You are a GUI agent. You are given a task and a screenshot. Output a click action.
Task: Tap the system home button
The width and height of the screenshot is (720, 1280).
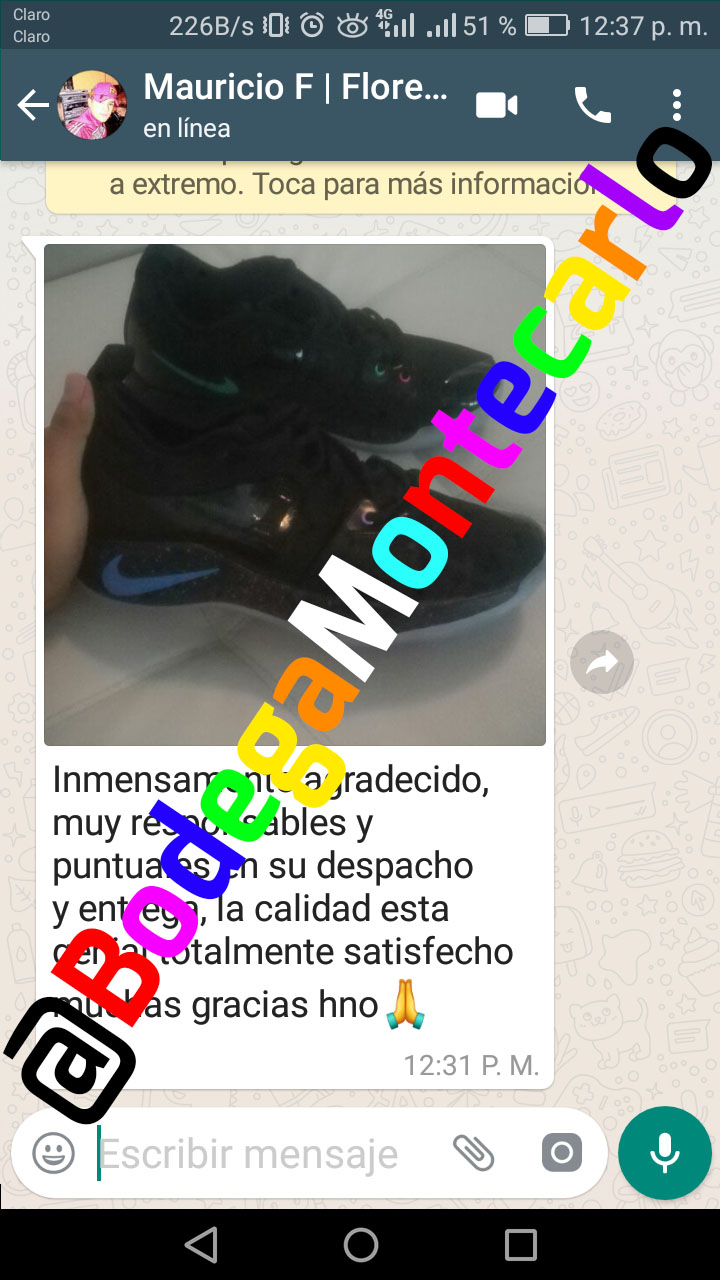point(360,1245)
